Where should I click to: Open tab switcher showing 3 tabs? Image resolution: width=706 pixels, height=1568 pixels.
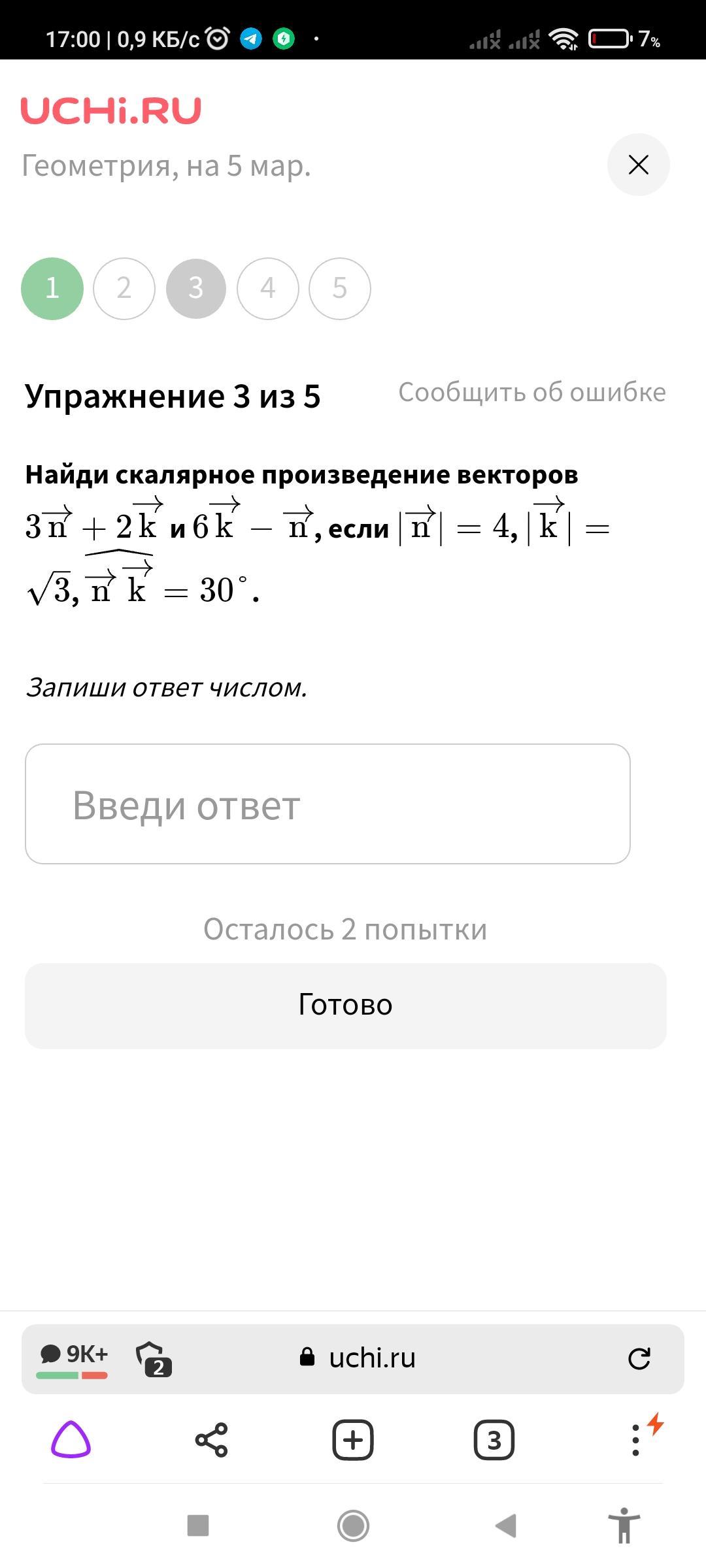(x=494, y=1439)
